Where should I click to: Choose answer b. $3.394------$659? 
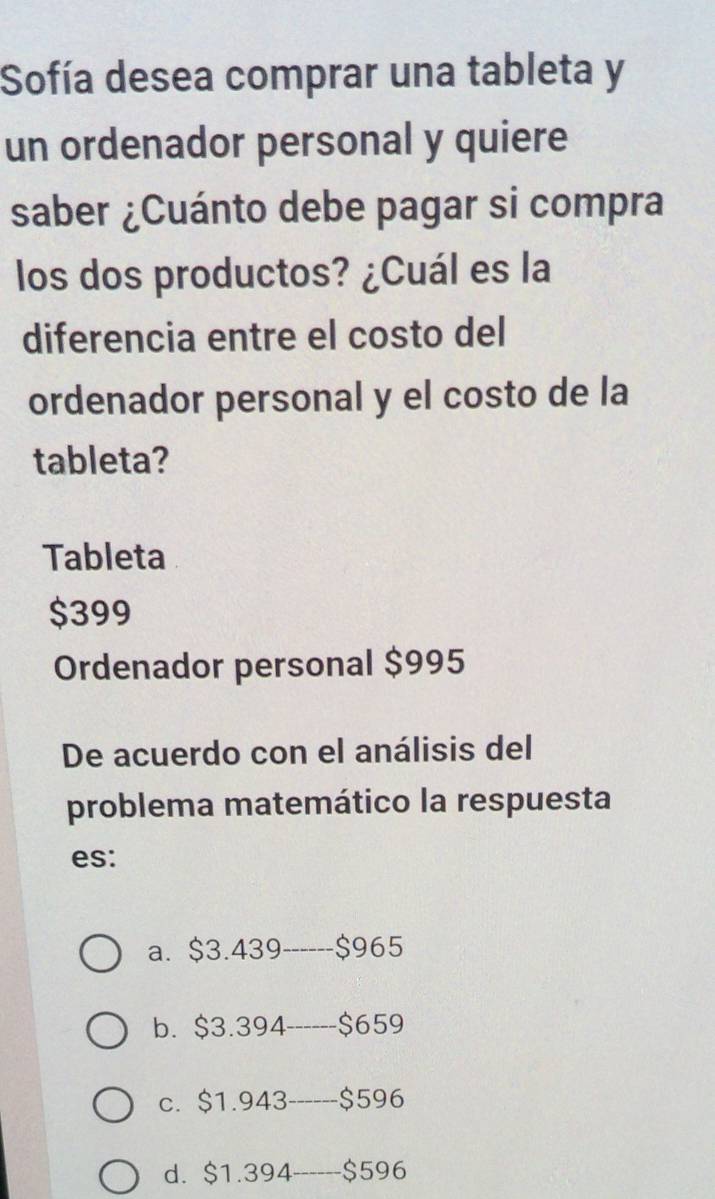[x=107, y=1030]
